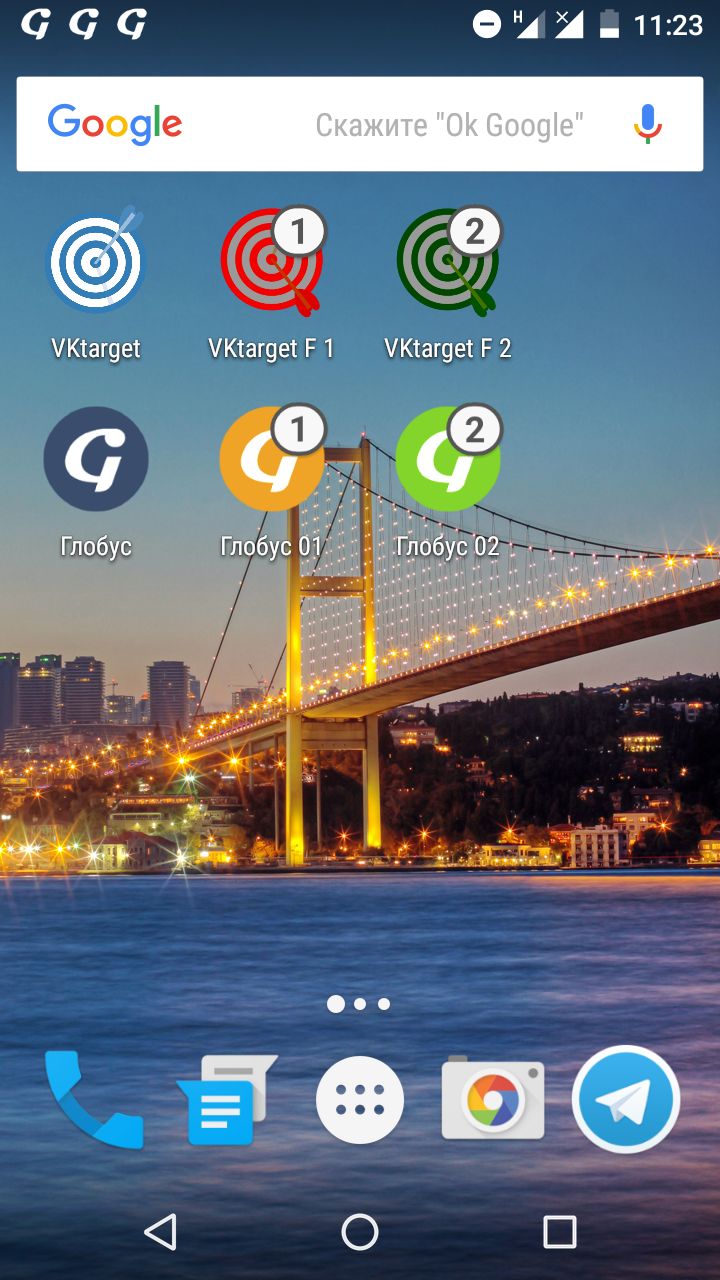This screenshot has width=720, height=1280.
Task: Tap the system back button
Action: pyautogui.click(x=160, y=1232)
